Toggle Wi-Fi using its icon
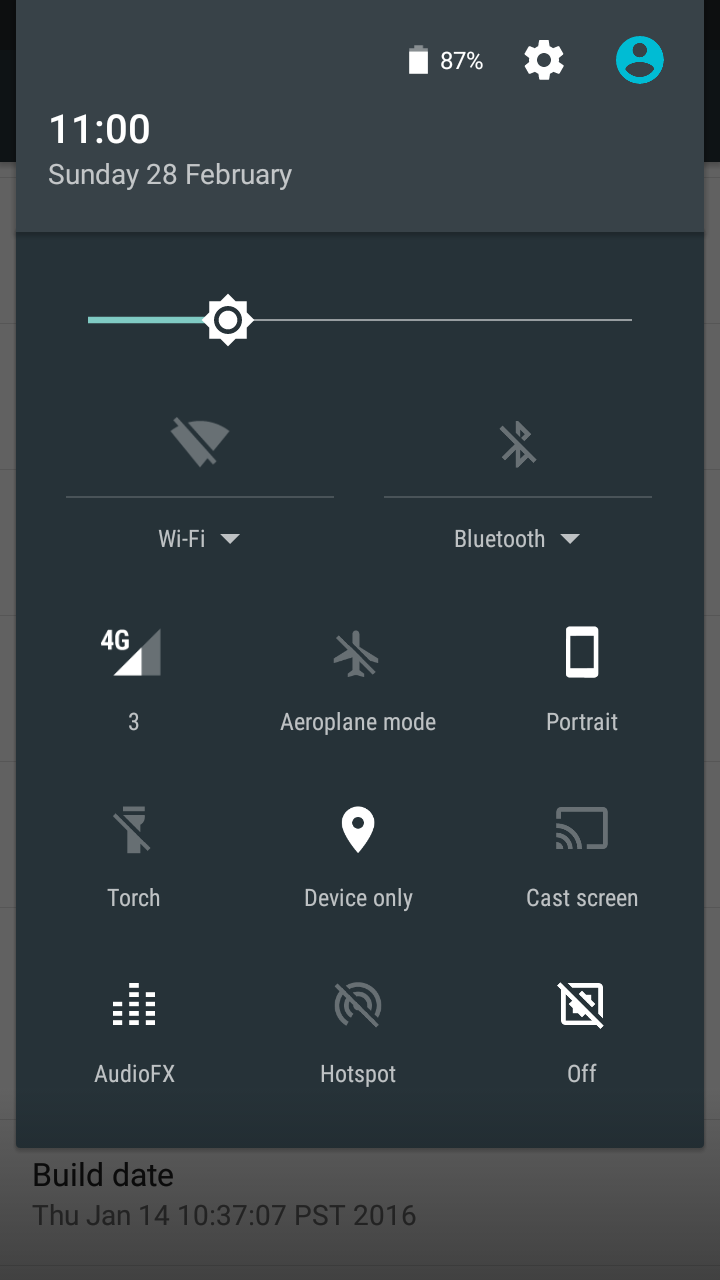720x1280 pixels. pyautogui.click(x=200, y=443)
